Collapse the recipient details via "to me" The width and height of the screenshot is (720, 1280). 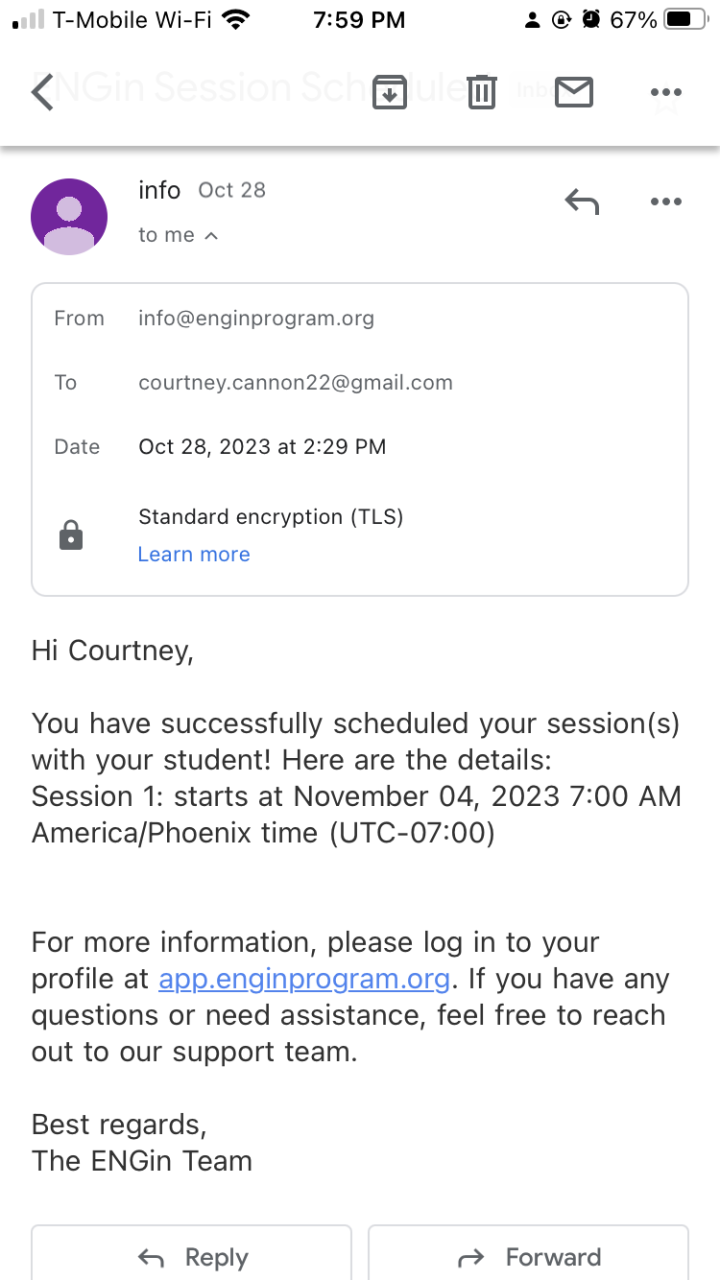point(178,235)
